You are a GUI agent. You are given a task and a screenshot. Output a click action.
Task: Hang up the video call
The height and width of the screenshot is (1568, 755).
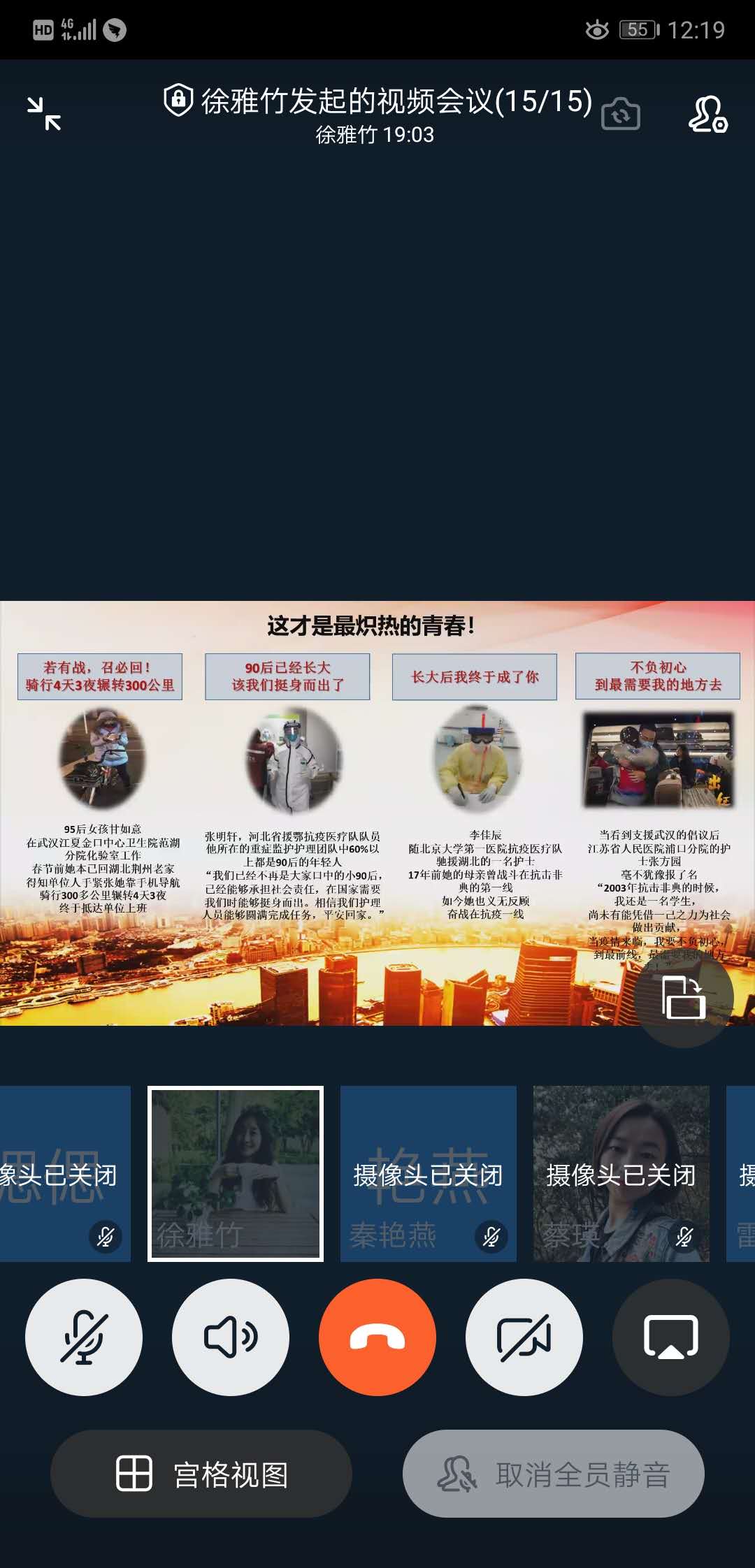[377, 1337]
